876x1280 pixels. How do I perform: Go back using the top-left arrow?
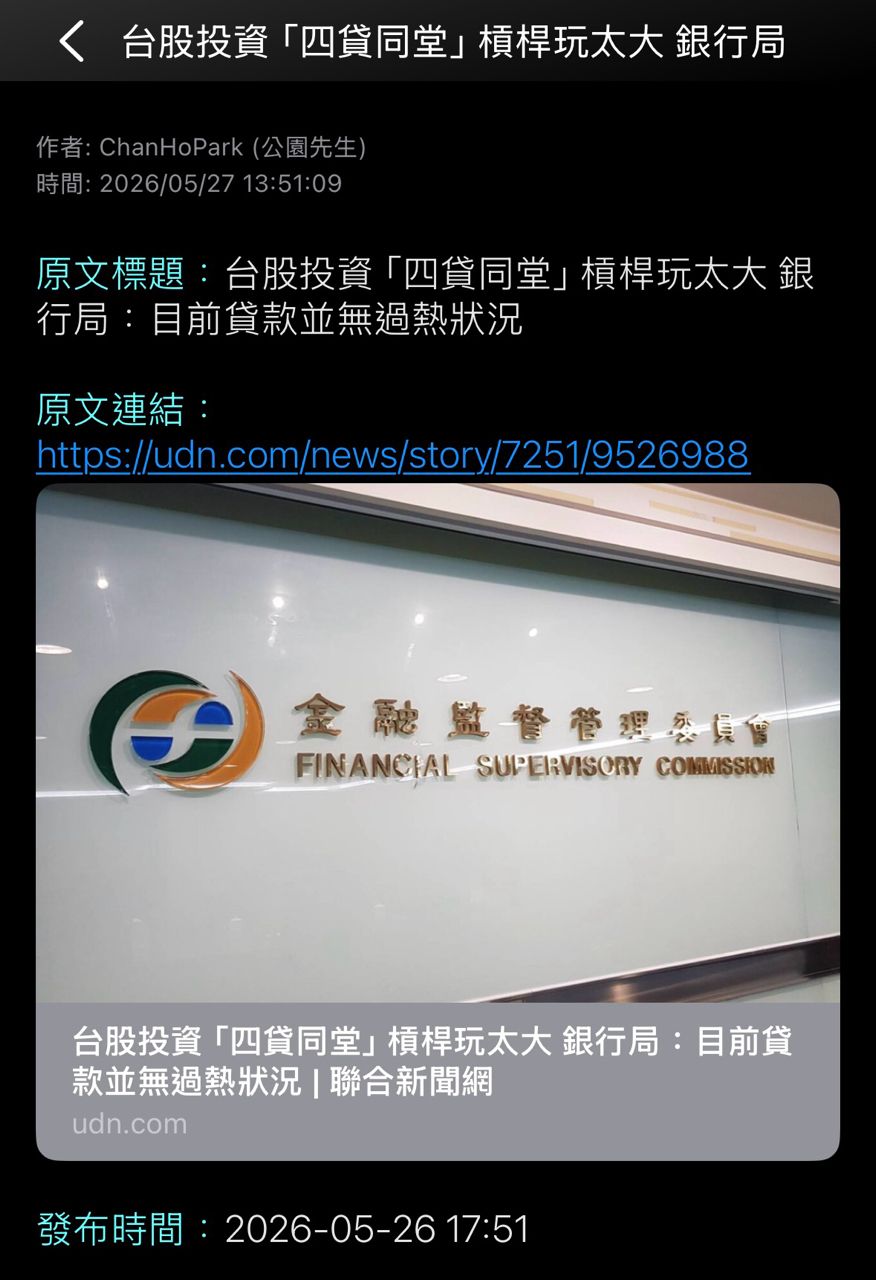[x=71, y=42]
